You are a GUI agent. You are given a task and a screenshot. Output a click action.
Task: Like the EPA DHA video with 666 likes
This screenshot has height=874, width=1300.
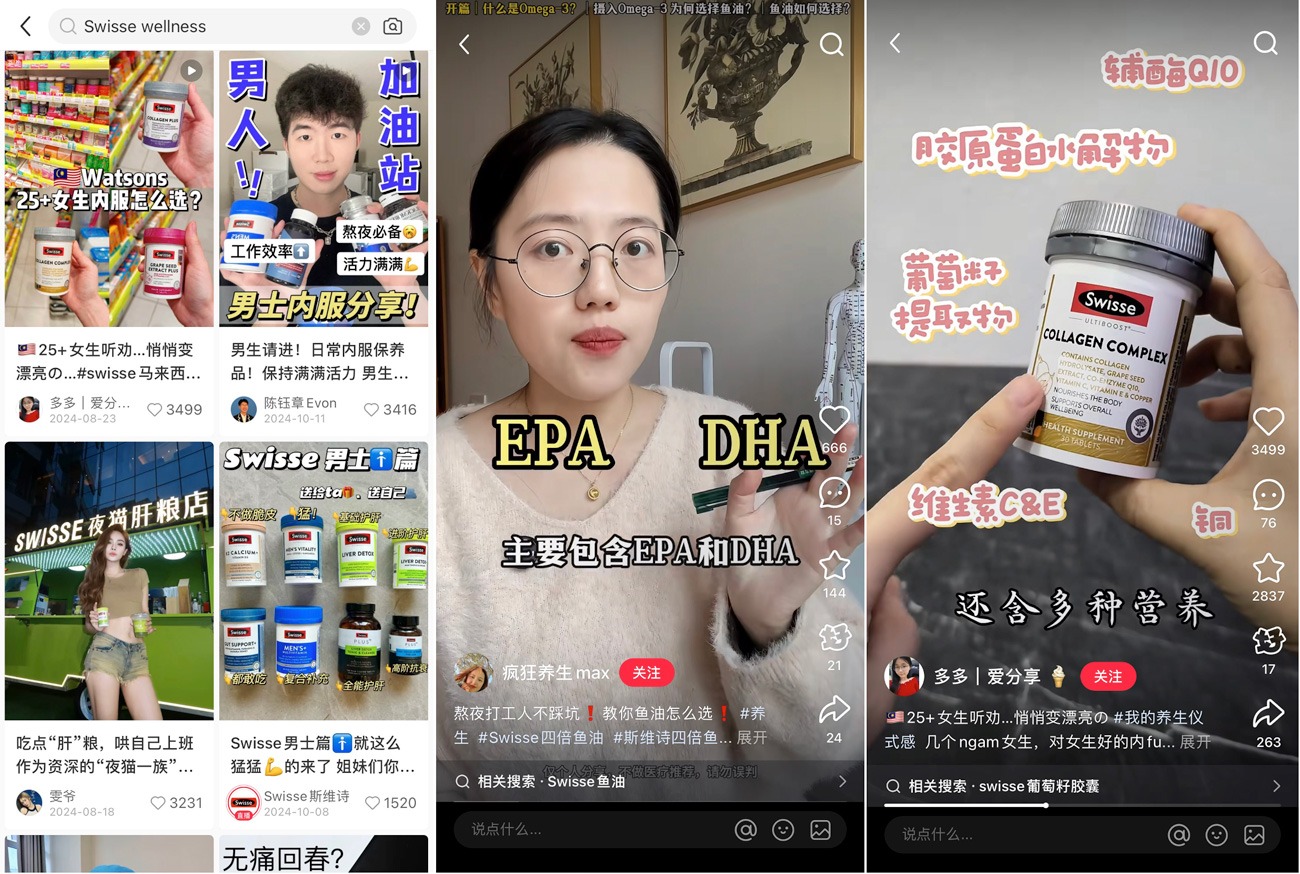point(834,421)
